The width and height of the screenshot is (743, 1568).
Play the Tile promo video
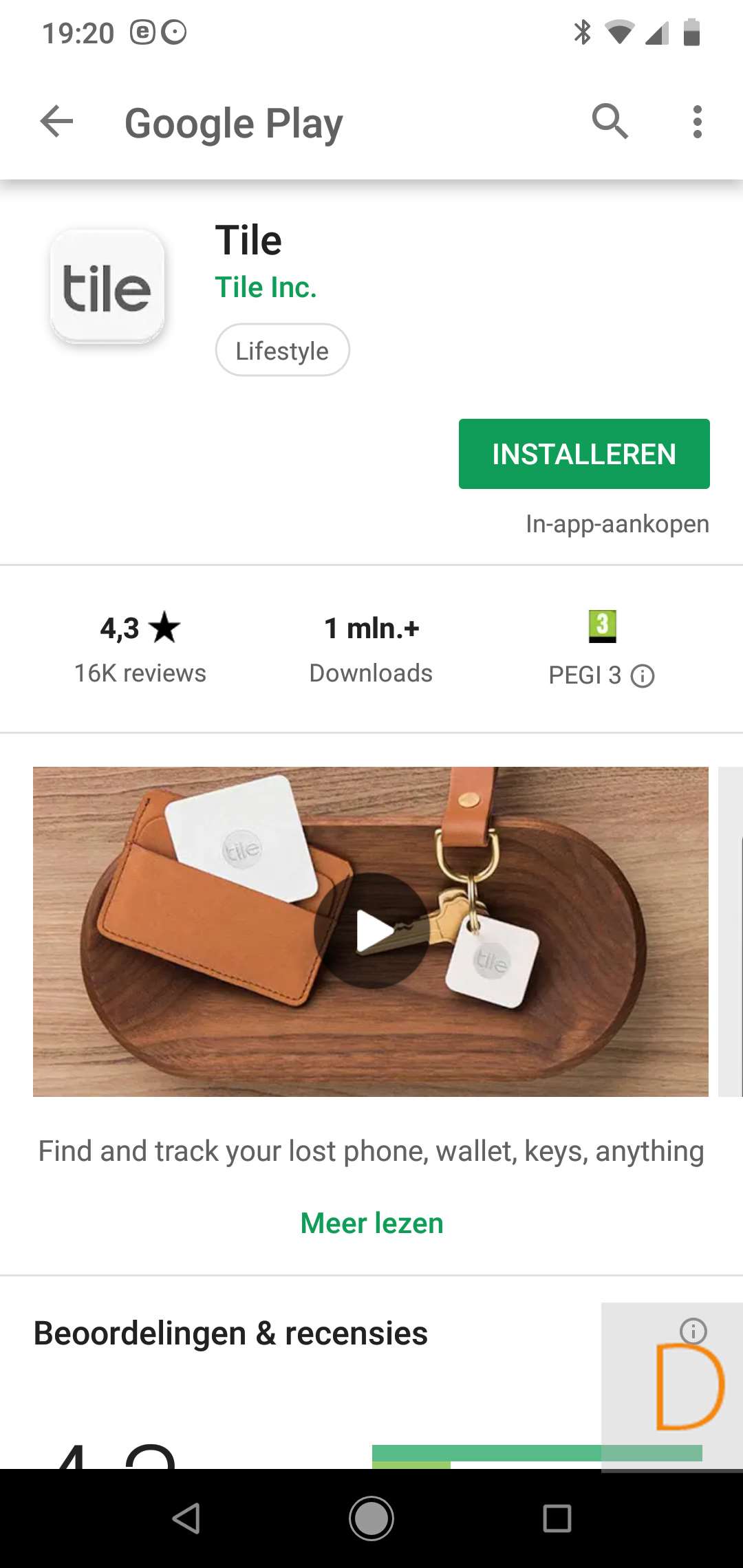pyautogui.click(x=372, y=931)
